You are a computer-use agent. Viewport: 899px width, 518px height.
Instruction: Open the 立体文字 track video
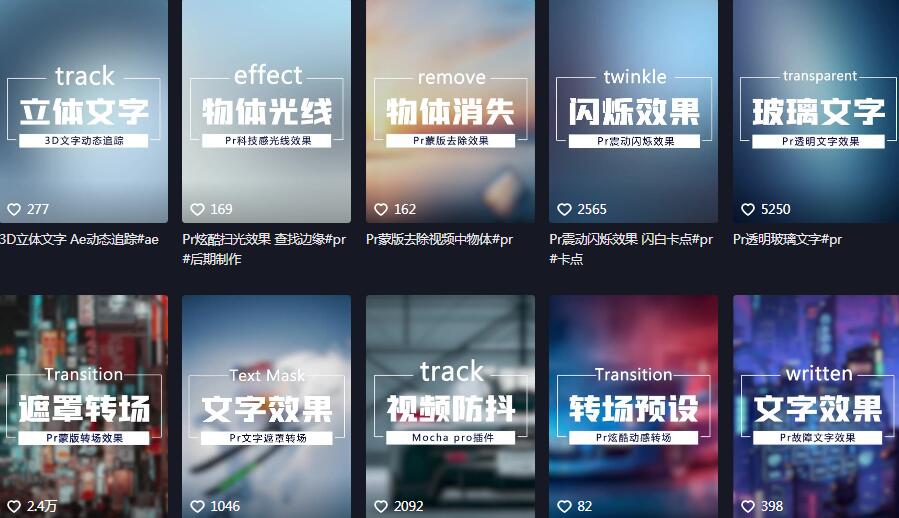point(83,110)
